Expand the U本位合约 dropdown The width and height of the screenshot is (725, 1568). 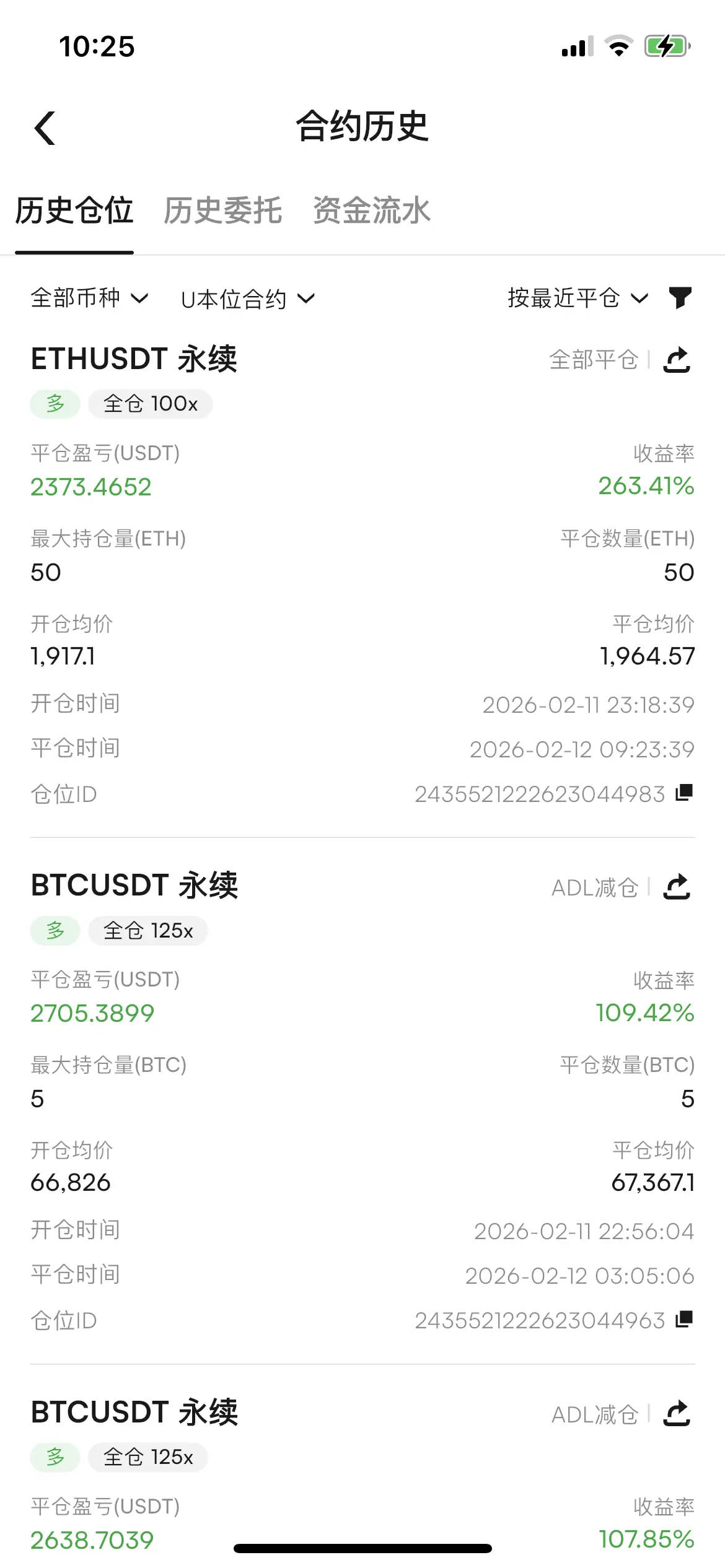248,299
